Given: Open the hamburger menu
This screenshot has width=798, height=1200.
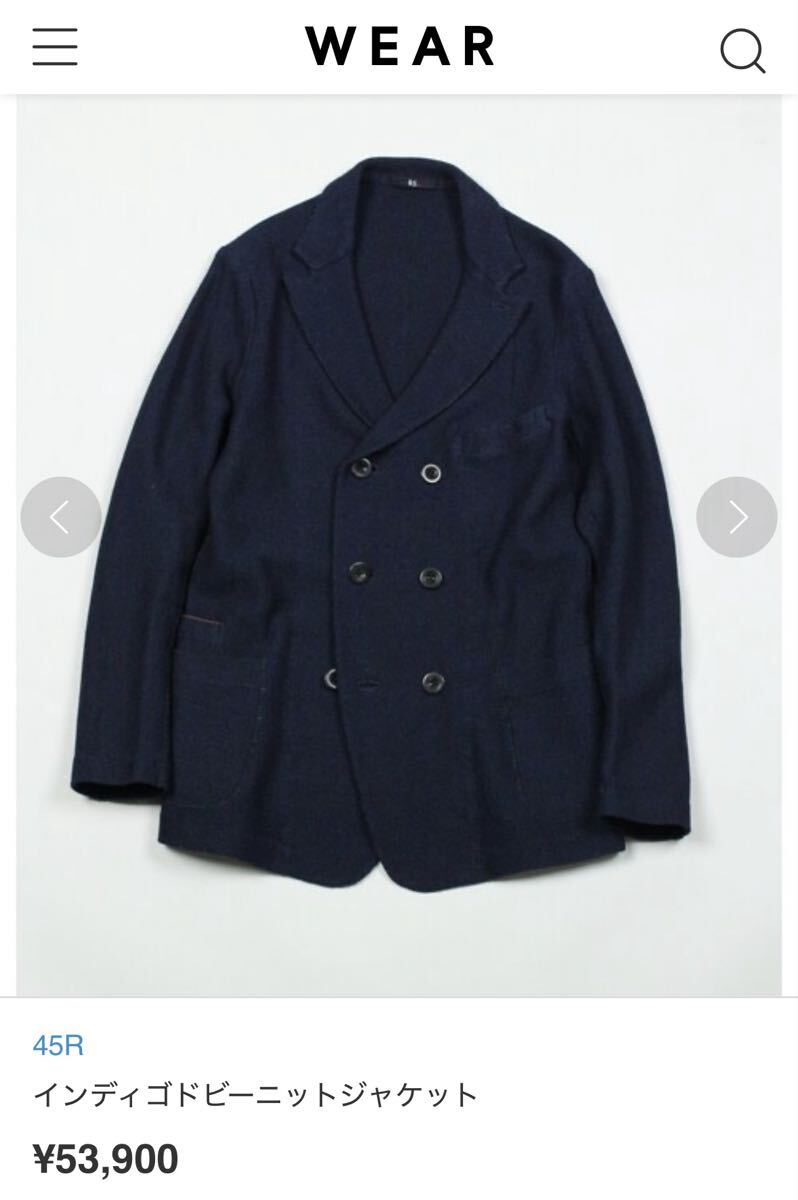Looking at the screenshot, I should [54, 47].
